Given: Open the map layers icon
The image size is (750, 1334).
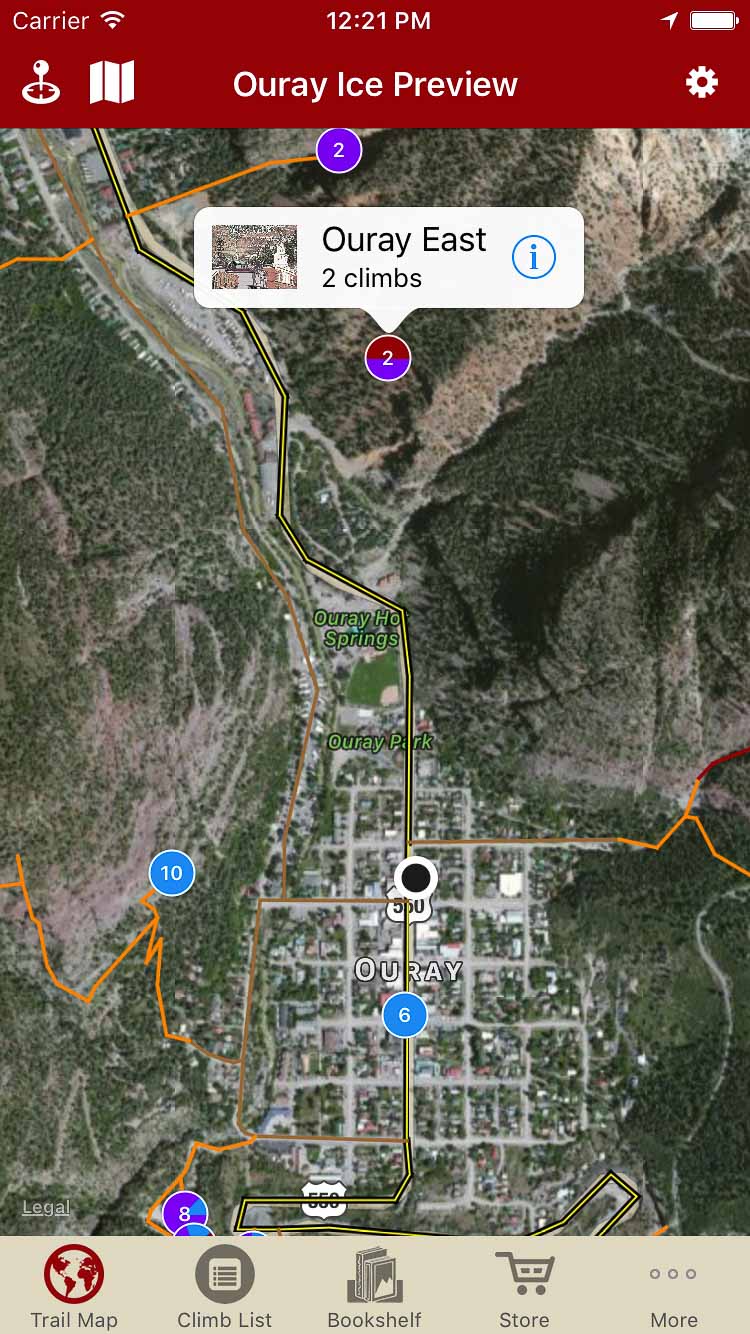Looking at the screenshot, I should pos(112,83).
